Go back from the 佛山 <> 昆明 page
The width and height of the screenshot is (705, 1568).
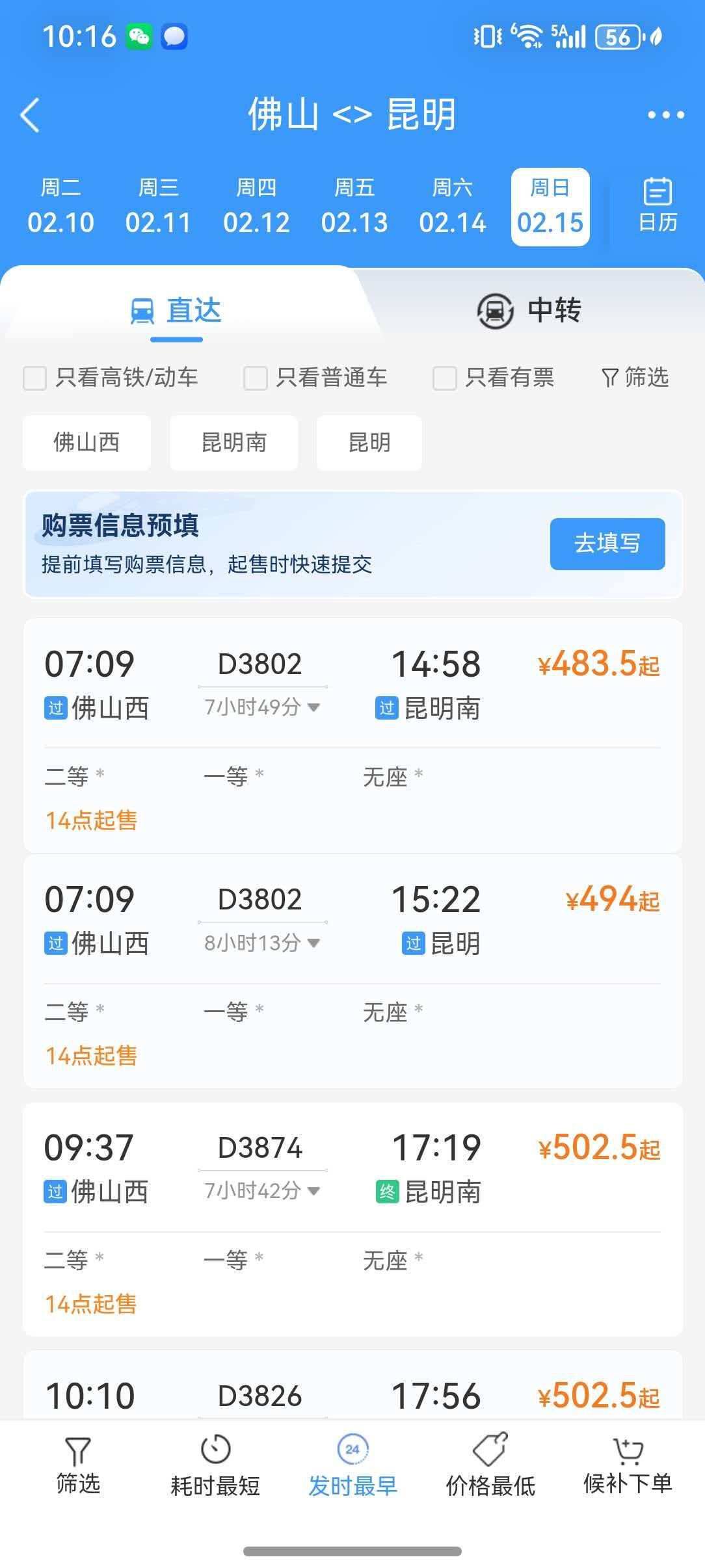pos(30,115)
